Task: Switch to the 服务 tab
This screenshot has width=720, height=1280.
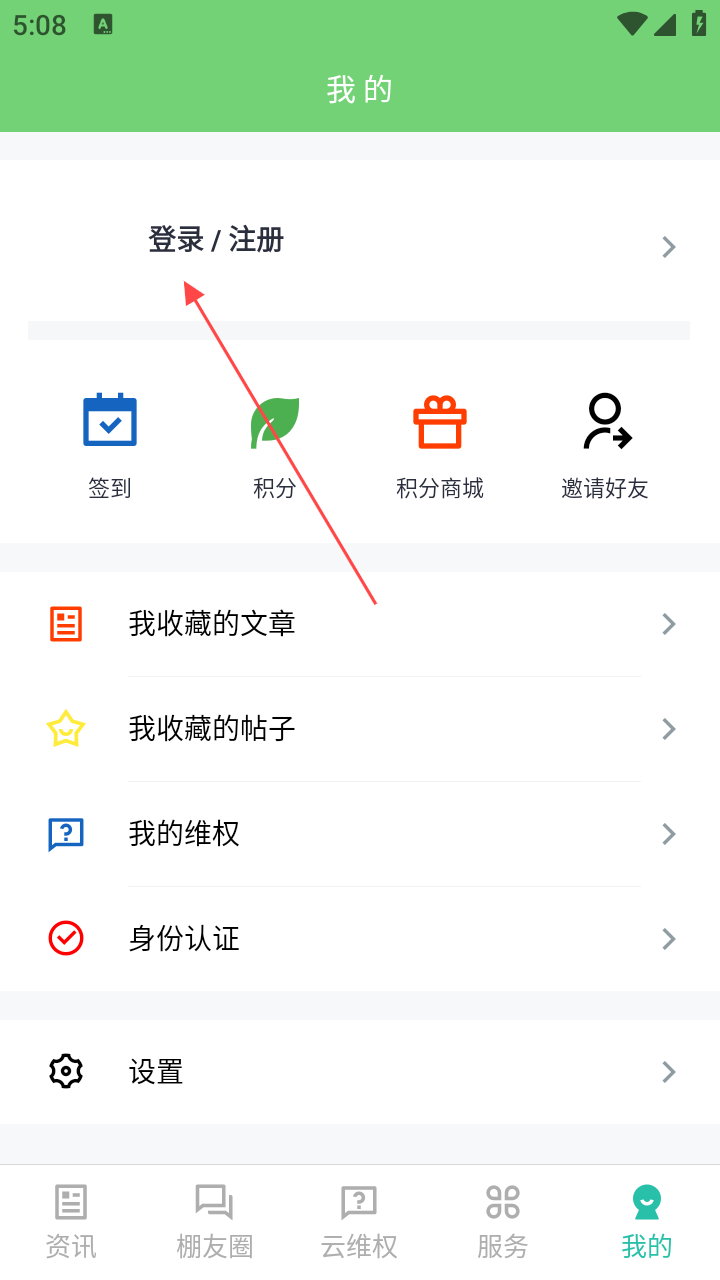Action: pos(503,1222)
